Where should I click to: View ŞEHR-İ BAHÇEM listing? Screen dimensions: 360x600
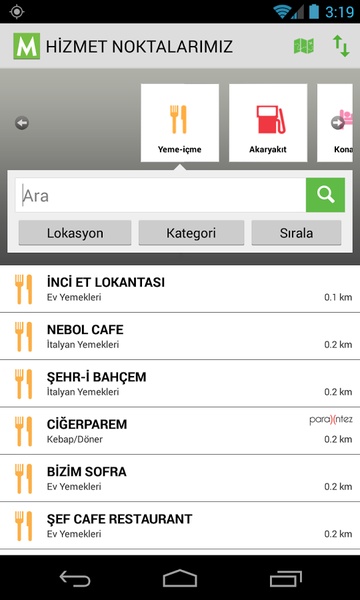point(180,384)
